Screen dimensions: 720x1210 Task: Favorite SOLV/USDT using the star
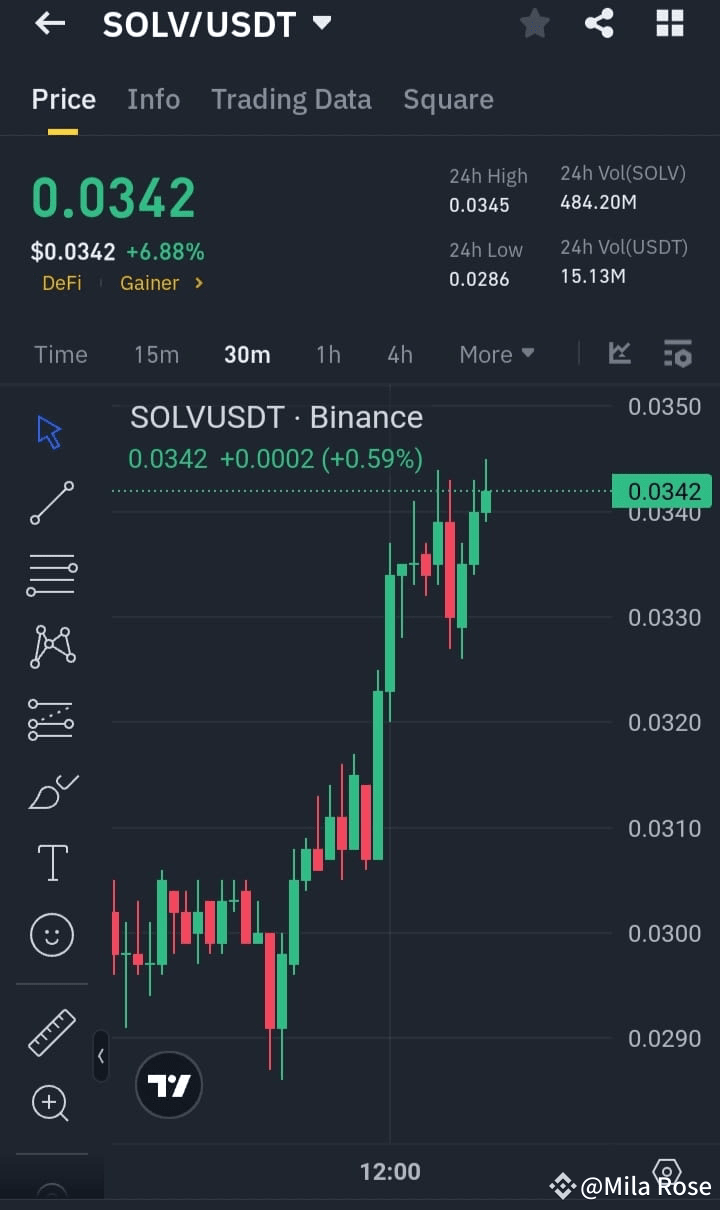[x=534, y=24]
